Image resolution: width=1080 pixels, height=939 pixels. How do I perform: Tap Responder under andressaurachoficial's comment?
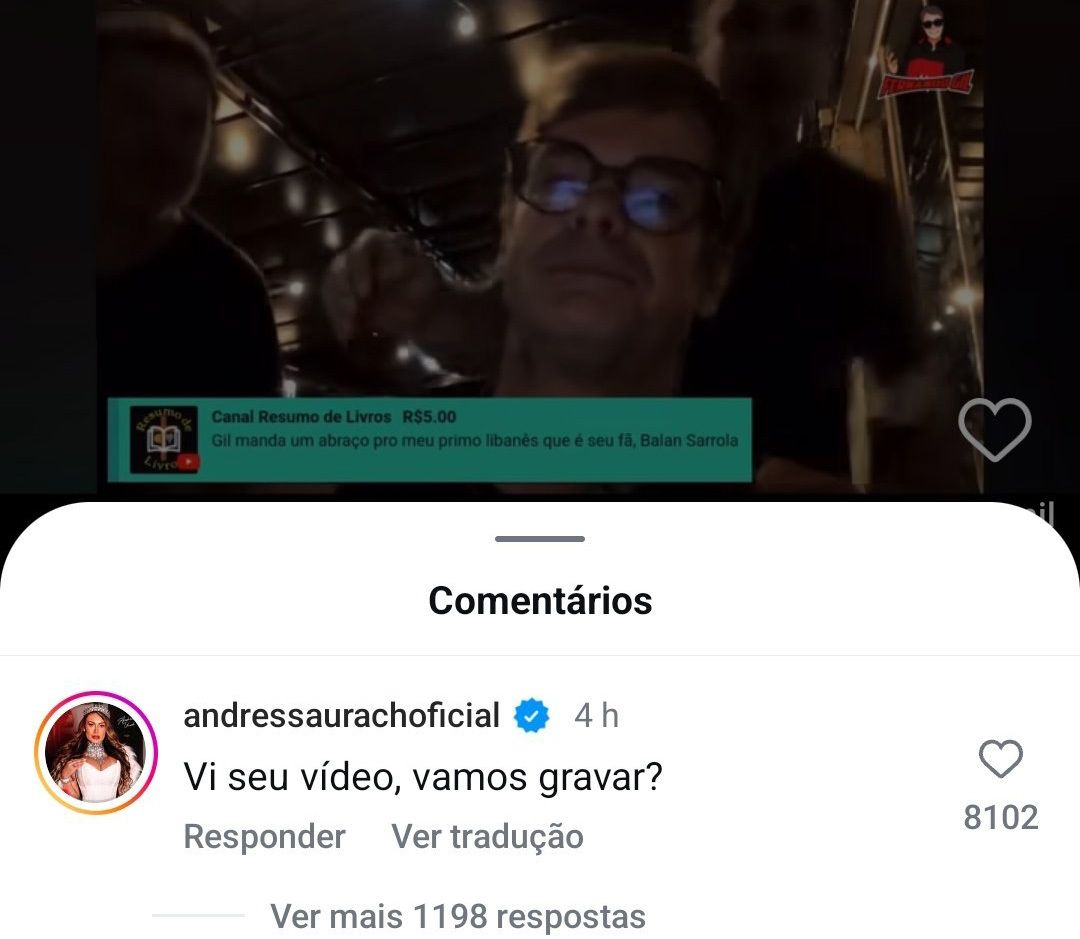coord(264,836)
